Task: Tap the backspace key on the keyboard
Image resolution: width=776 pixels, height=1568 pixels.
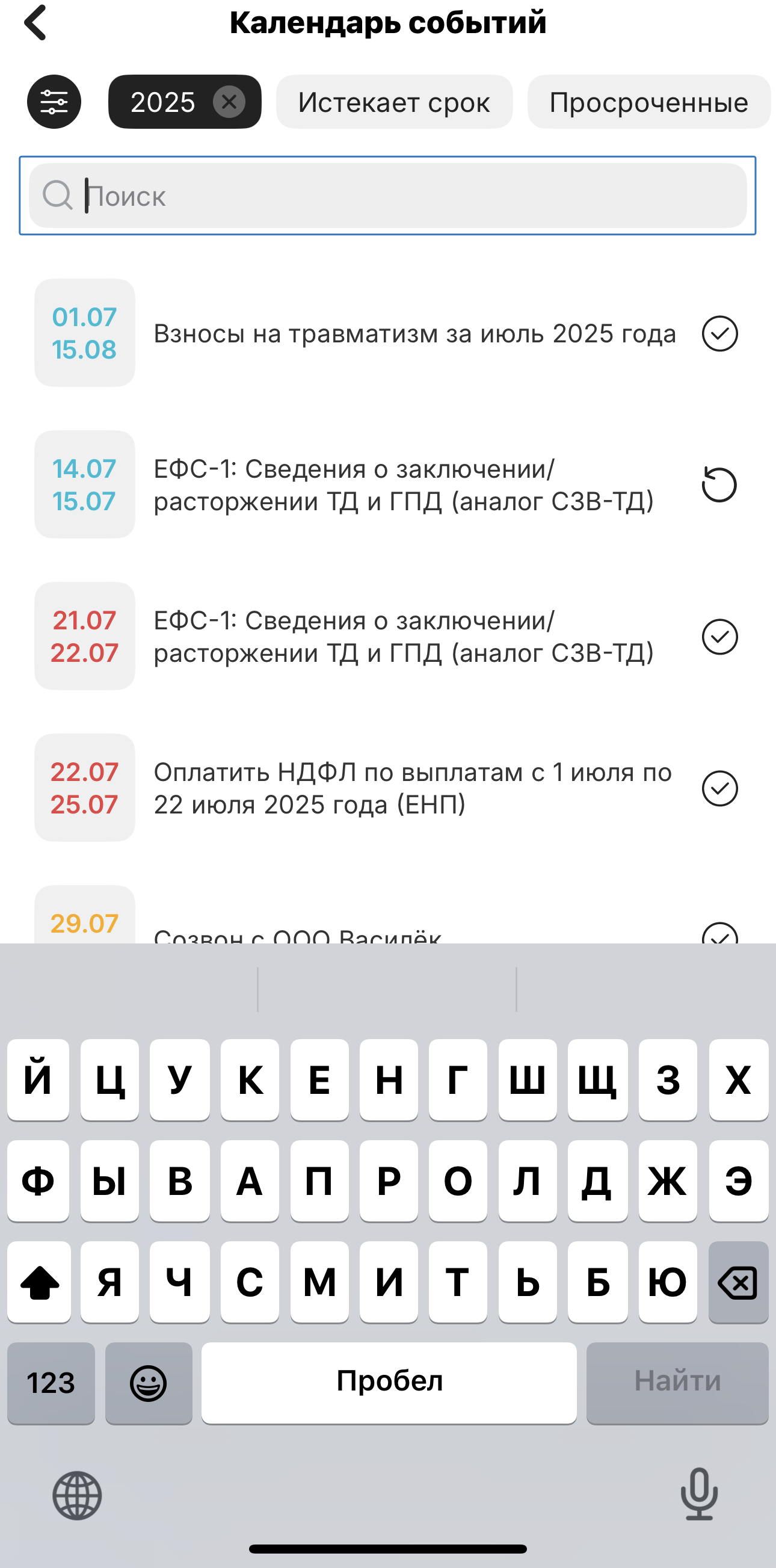Action: click(738, 1283)
